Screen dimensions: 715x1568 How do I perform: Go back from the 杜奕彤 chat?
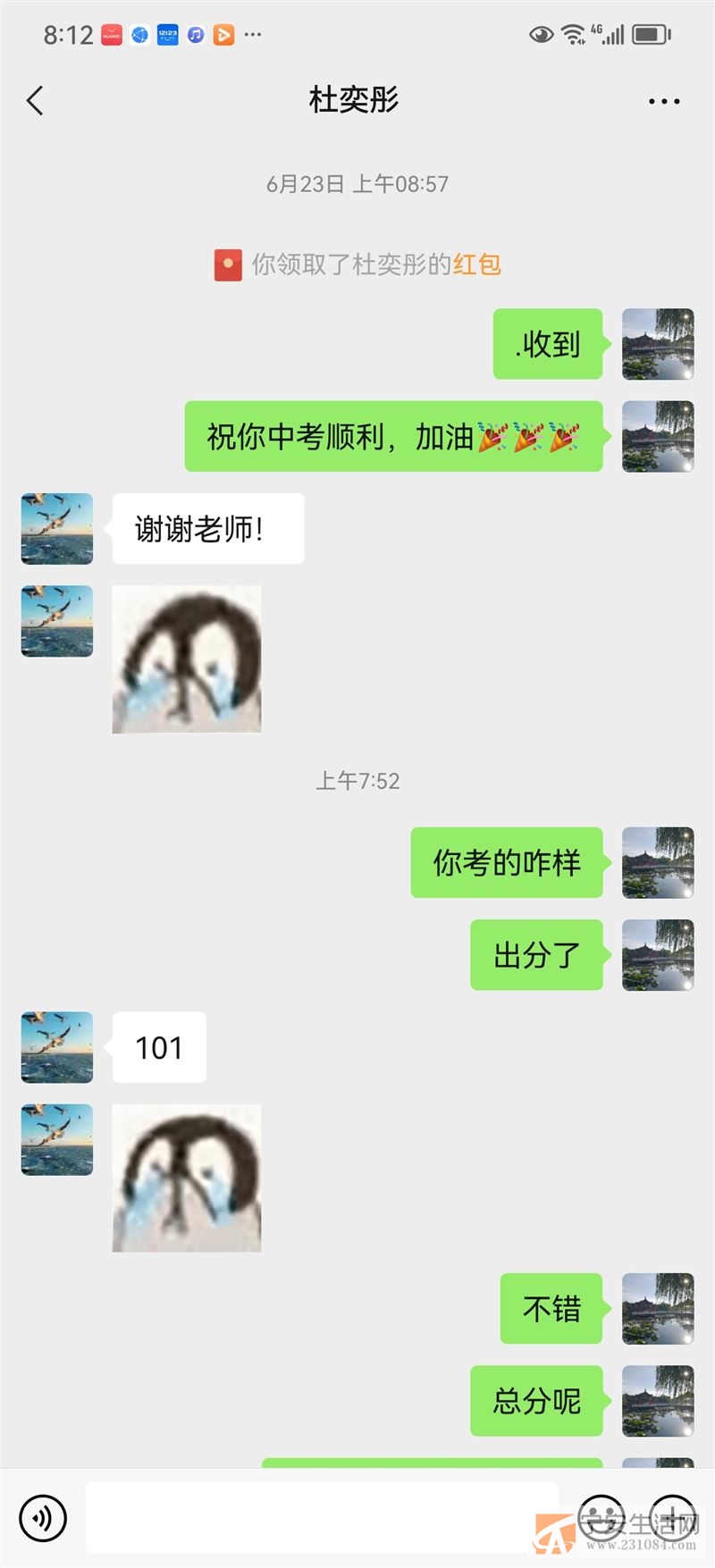tap(36, 101)
